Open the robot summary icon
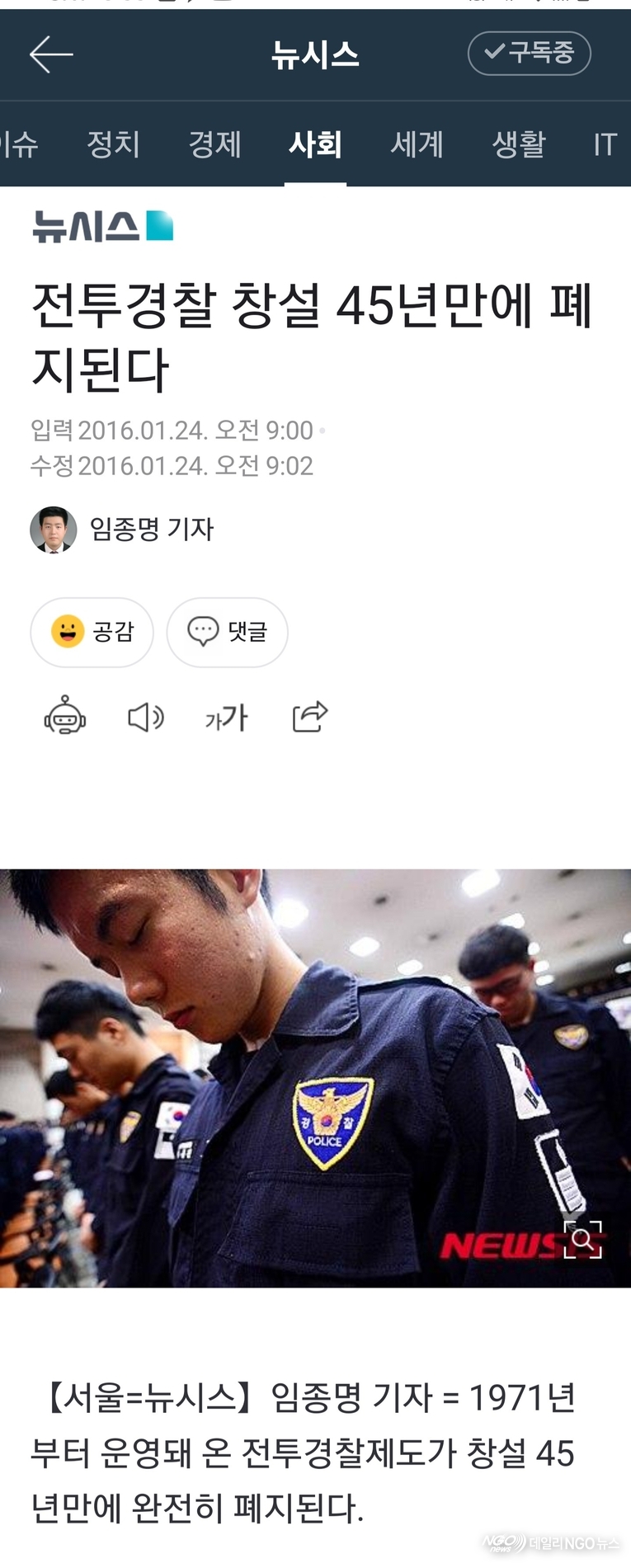 [x=65, y=716]
